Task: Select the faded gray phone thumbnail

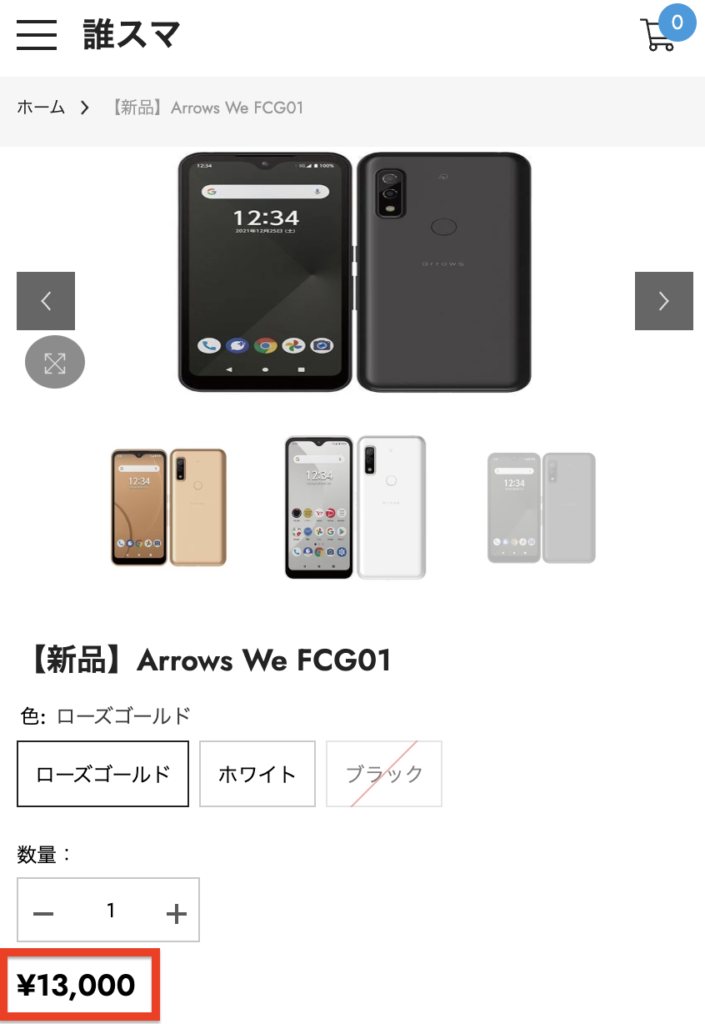Action: (541, 507)
